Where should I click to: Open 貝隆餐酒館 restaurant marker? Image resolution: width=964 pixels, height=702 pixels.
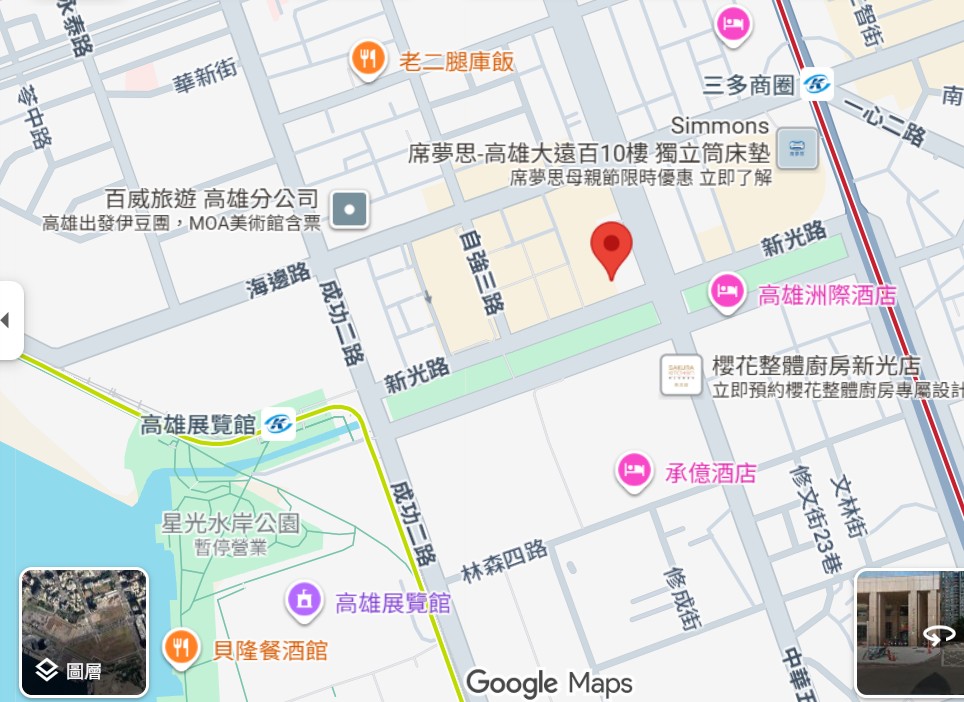coord(180,649)
